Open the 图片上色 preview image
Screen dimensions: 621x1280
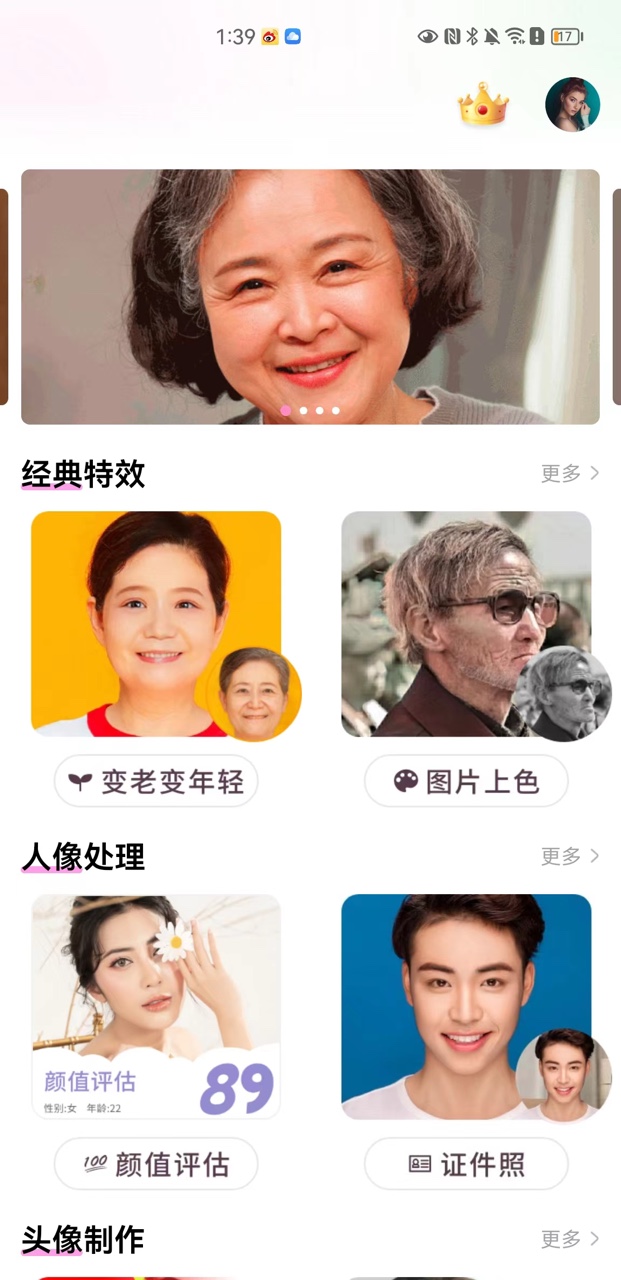466,624
